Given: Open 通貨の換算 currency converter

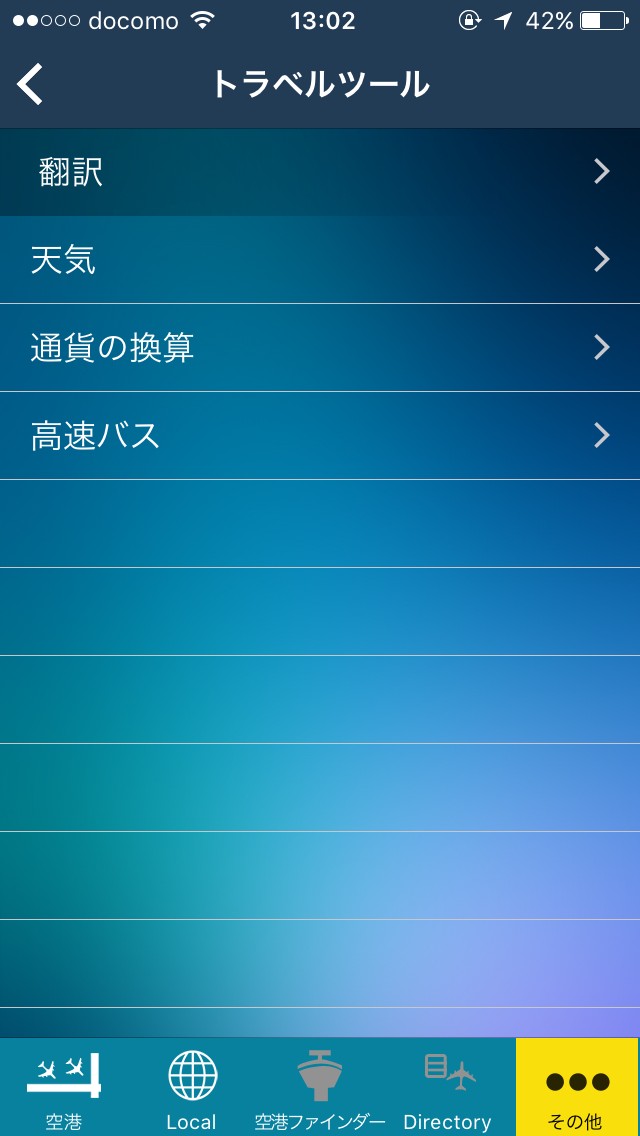Looking at the screenshot, I should [320, 348].
